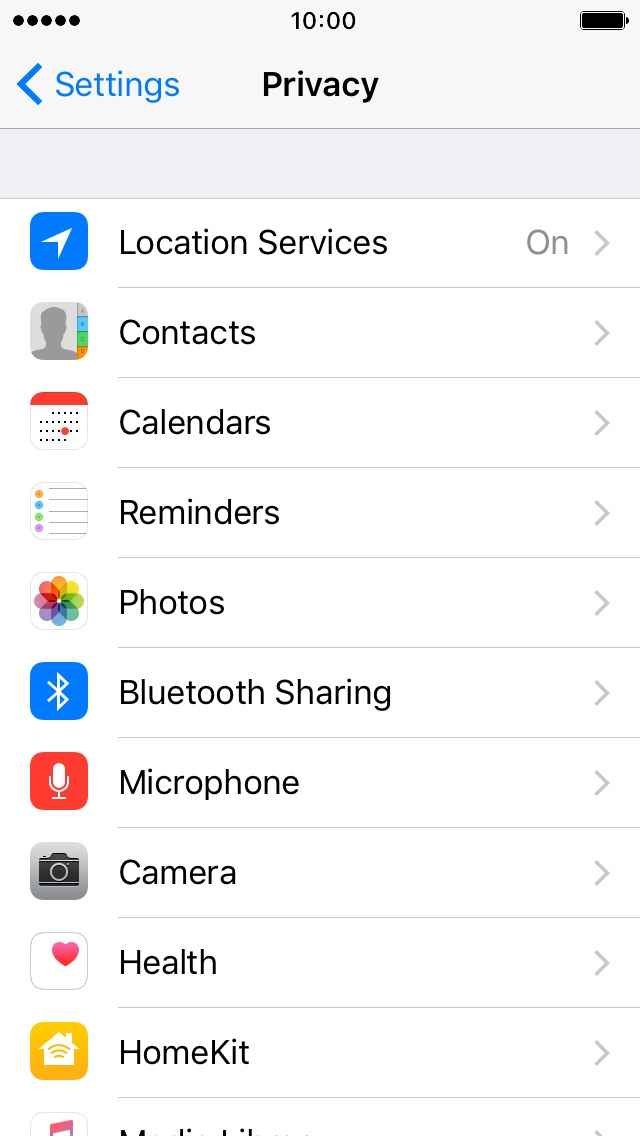Open Location Services settings
Screen dimensions: 640x1136
320,243
